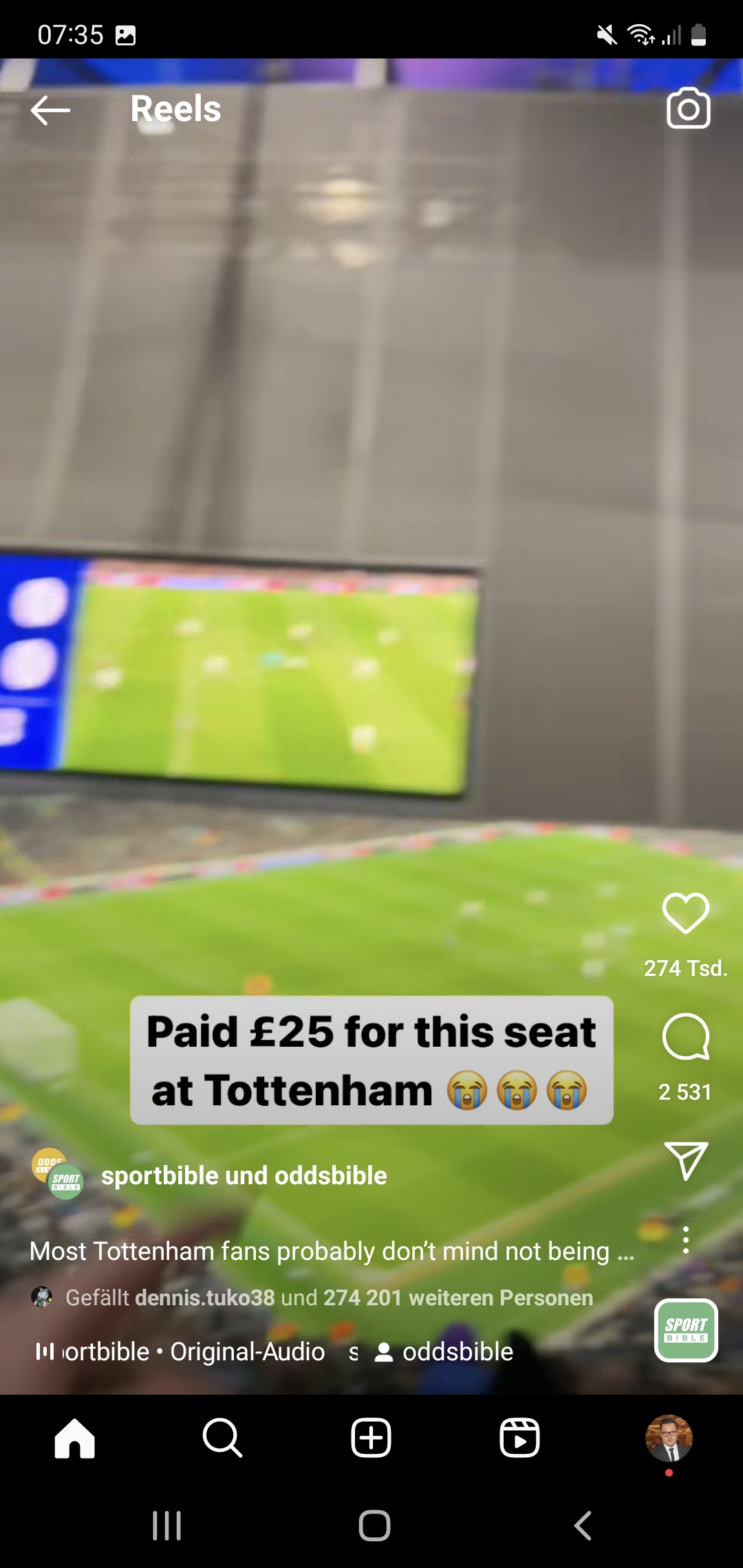Share the reel via the send icon
Image resolution: width=743 pixels, height=1568 pixels.
click(x=685, y=1161)
